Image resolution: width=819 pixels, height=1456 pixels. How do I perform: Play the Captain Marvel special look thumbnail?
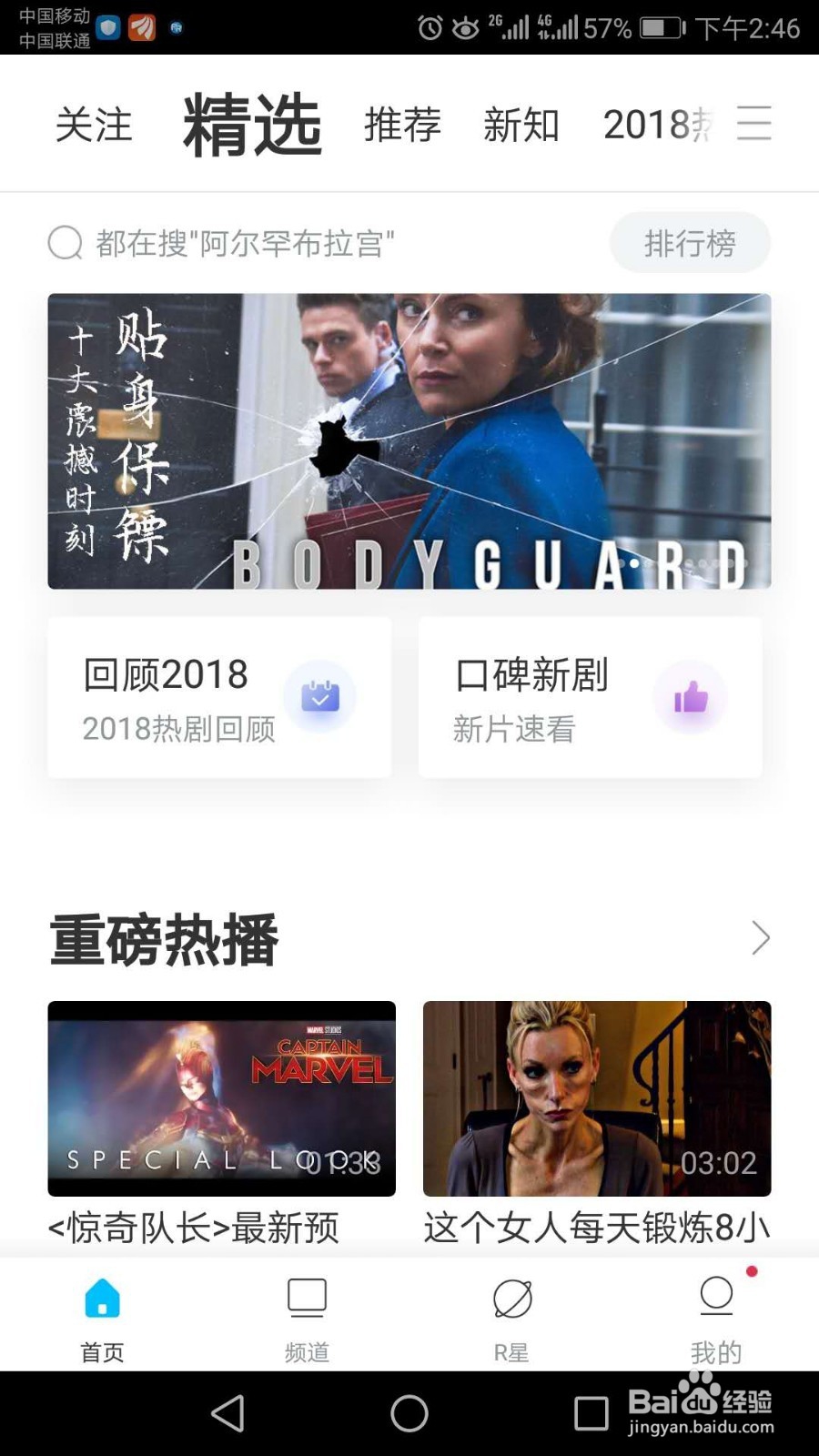(221, 1099)
